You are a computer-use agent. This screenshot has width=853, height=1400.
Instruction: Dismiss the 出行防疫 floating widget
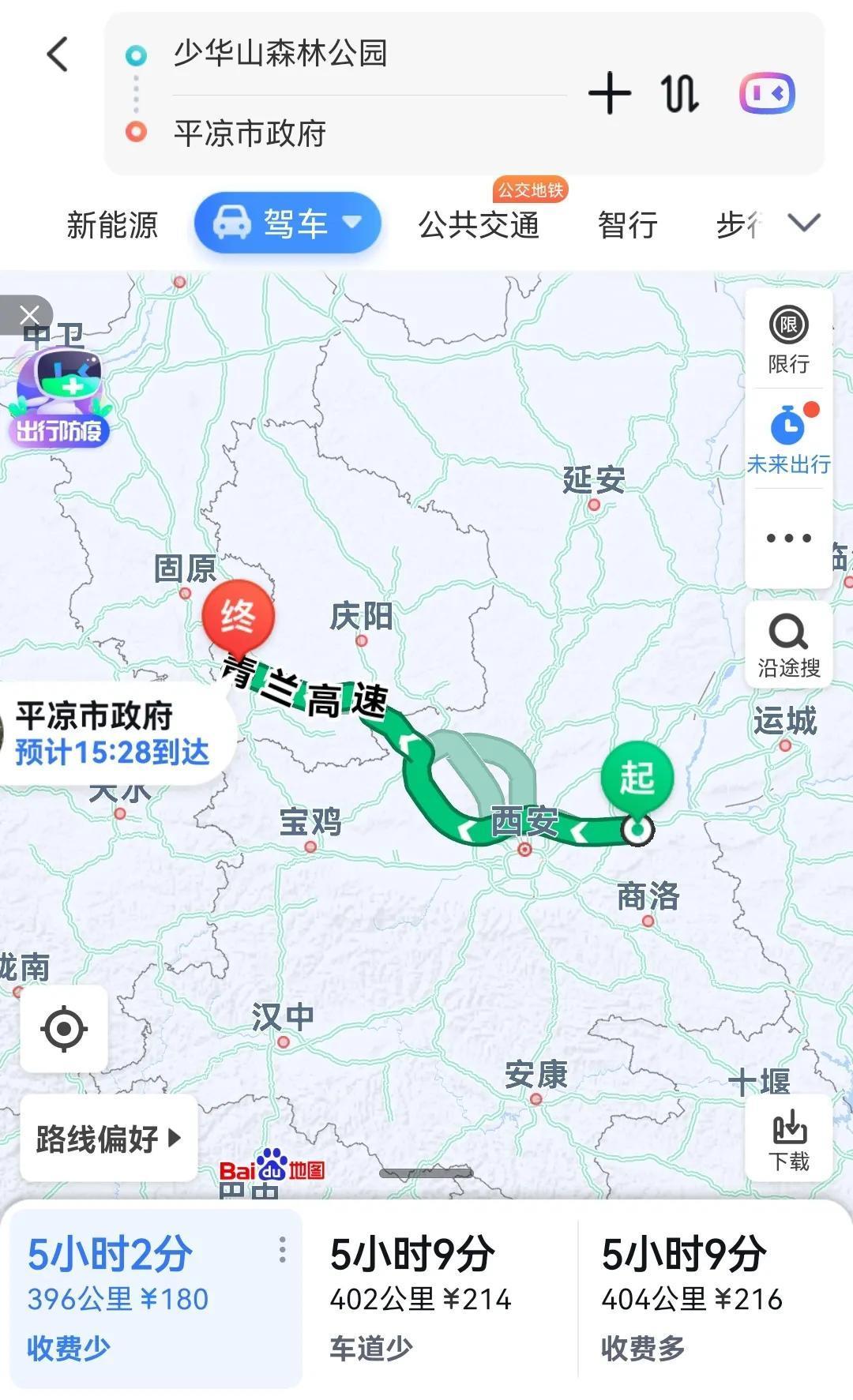(x=28, y=313)
